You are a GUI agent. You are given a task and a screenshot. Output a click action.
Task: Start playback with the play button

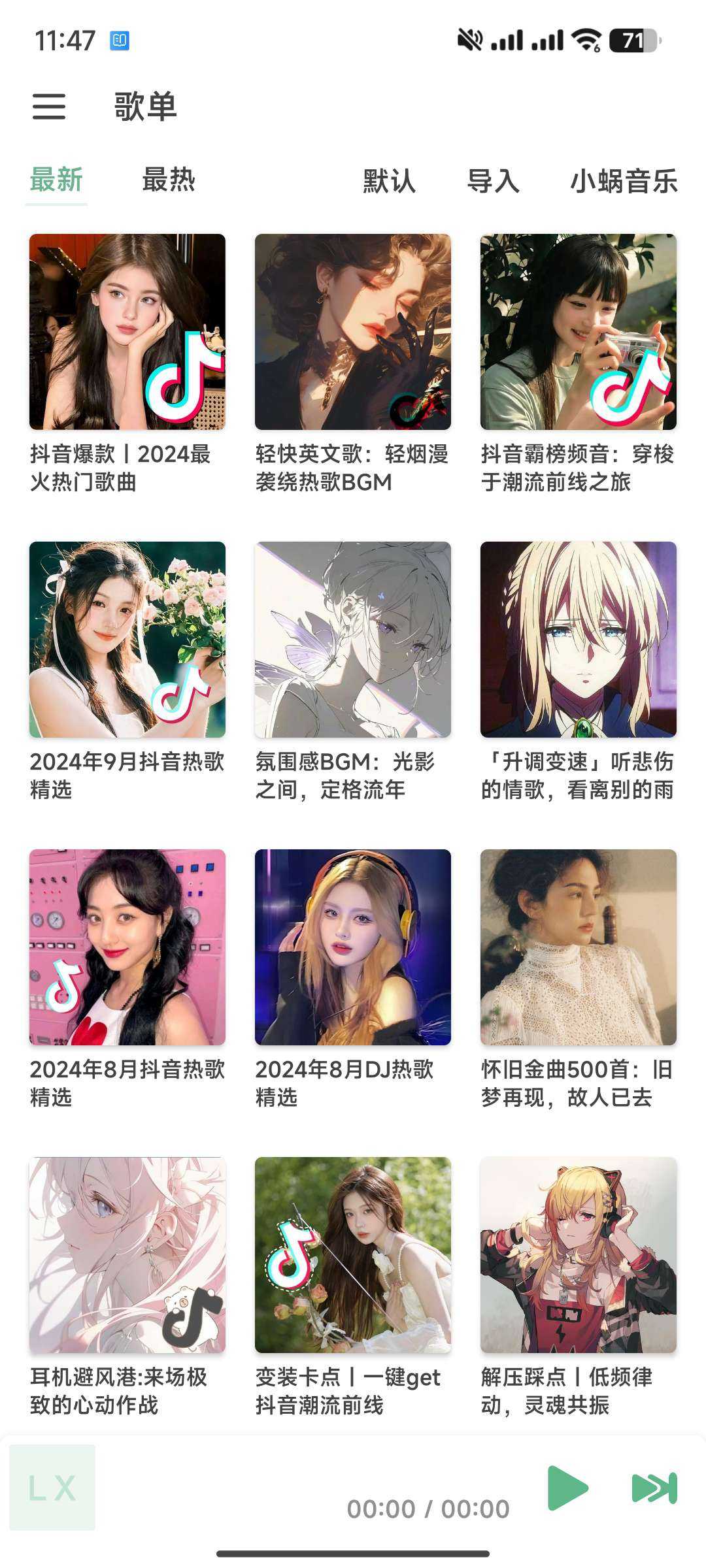click(x=567, y=1488)
